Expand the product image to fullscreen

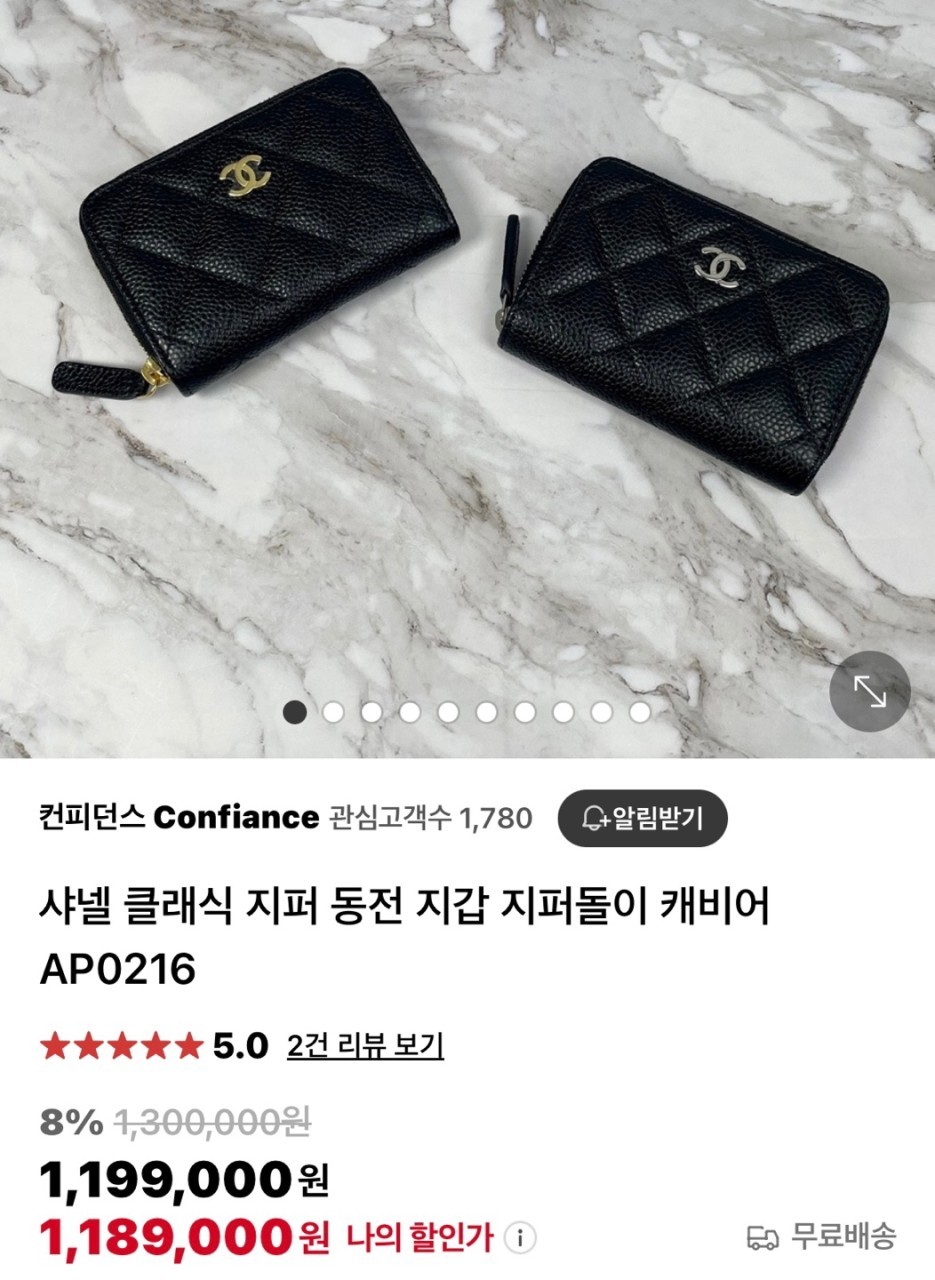[869, 691]
